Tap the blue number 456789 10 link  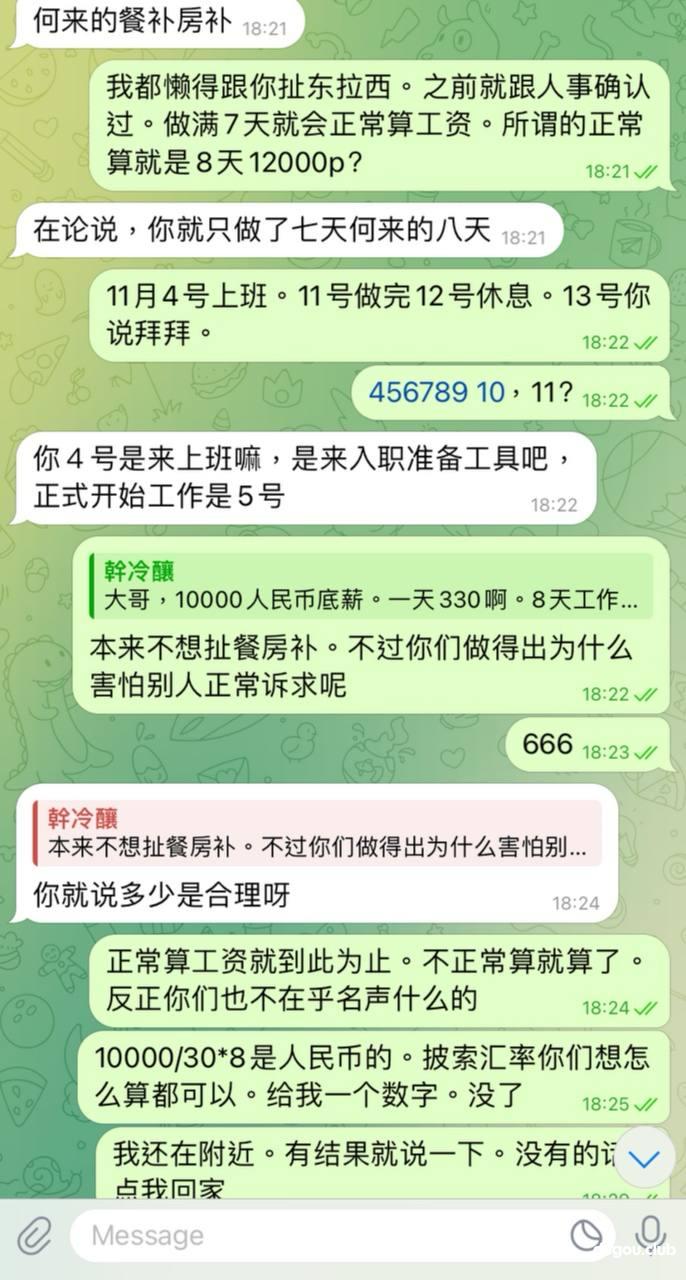click(436, 392)
